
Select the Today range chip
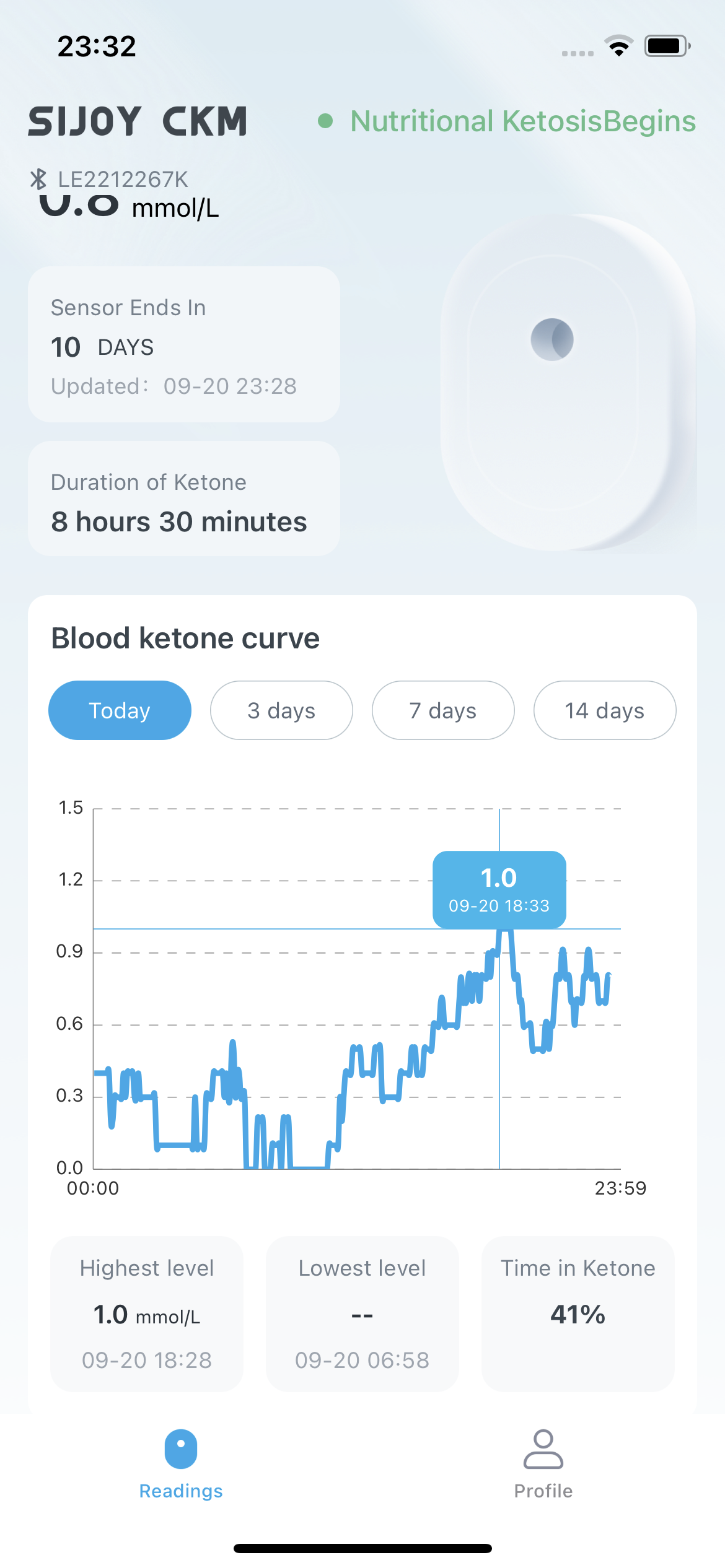pyautogui.click(x=120, y=710)
